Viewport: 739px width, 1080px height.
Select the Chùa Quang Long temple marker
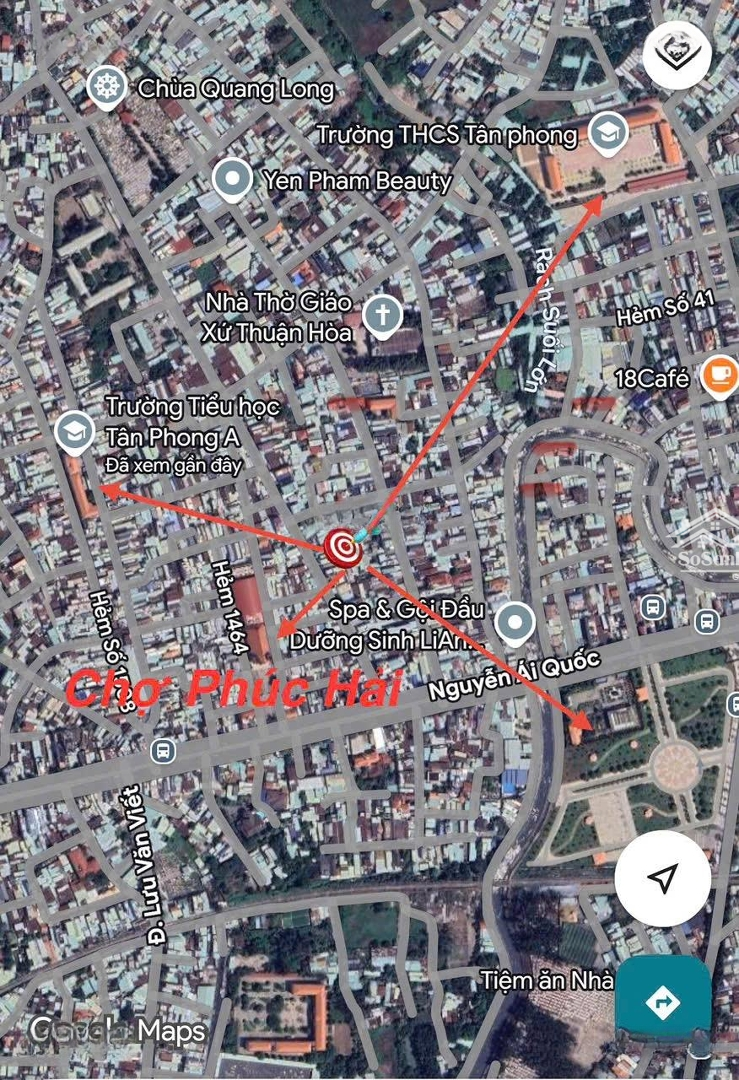tap(105, 86)
